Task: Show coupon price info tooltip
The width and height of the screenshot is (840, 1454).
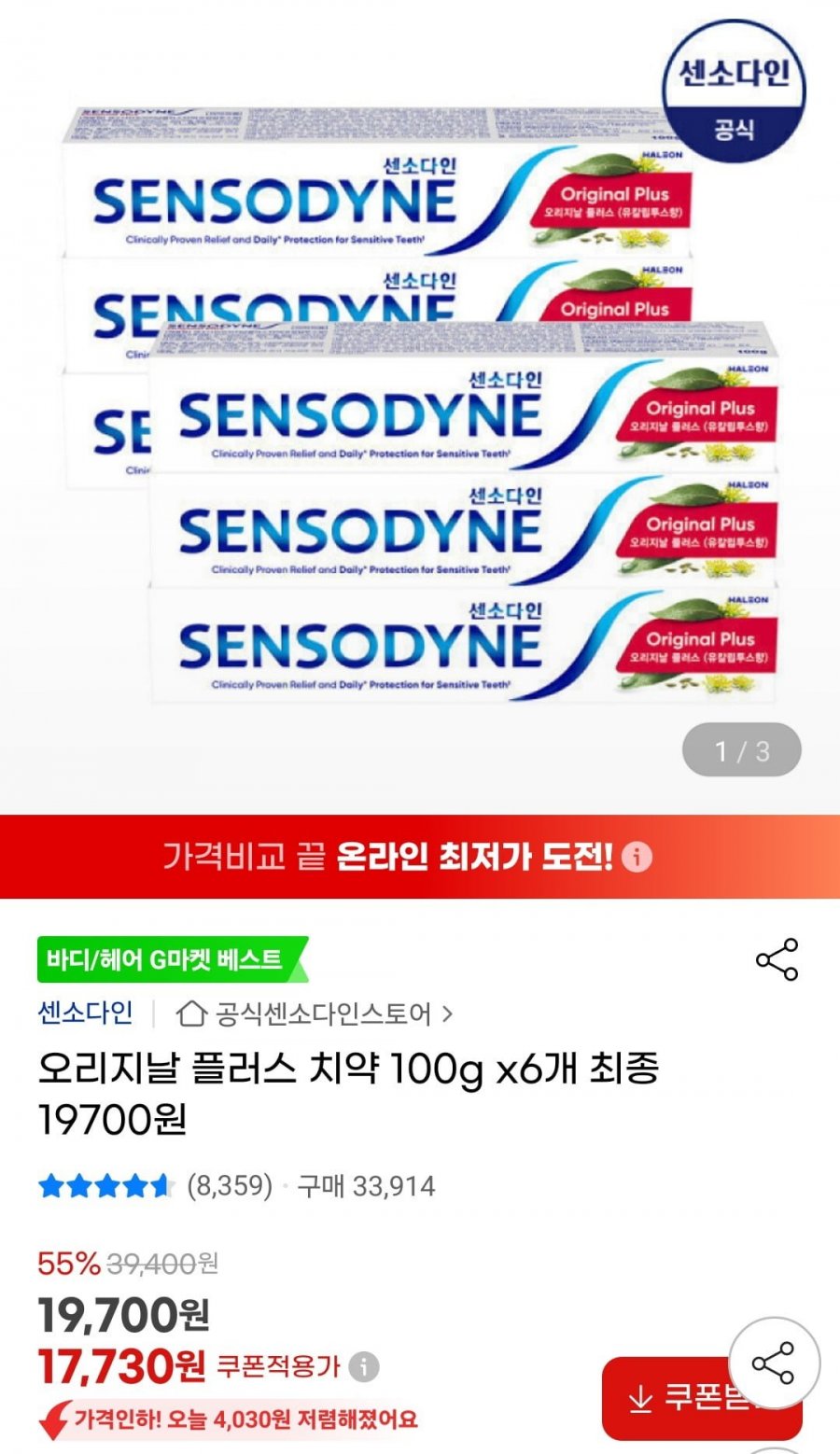Action: pos(364,1367)
